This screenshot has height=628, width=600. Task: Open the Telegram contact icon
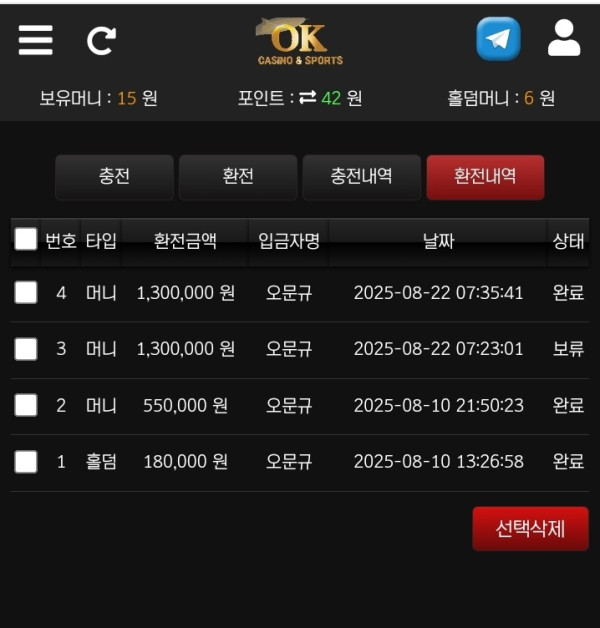click(498, 39)
